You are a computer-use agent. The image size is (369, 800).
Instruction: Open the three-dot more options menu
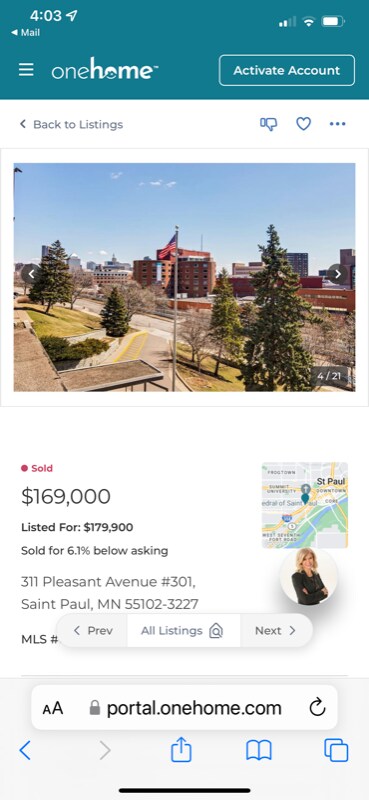[337, 124]
